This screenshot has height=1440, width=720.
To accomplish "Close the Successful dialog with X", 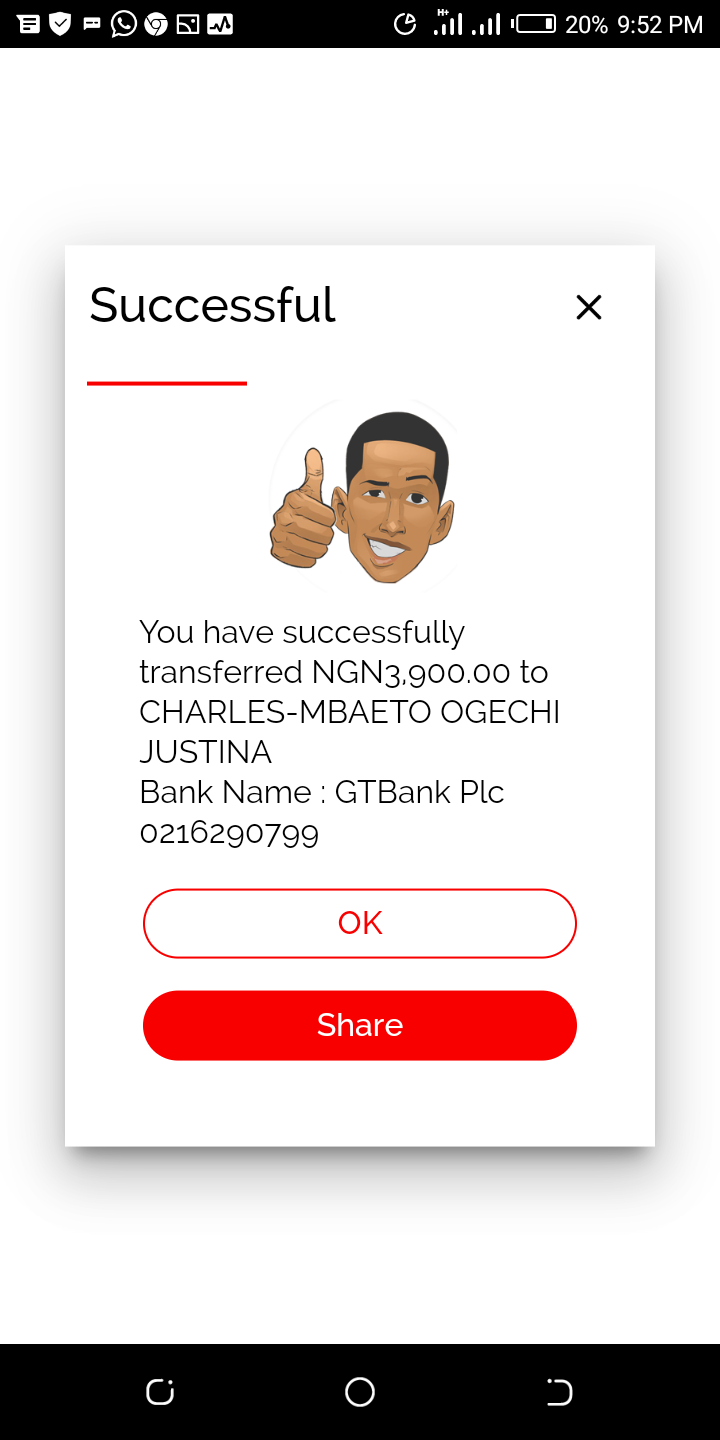I will [x=589, y=307].
